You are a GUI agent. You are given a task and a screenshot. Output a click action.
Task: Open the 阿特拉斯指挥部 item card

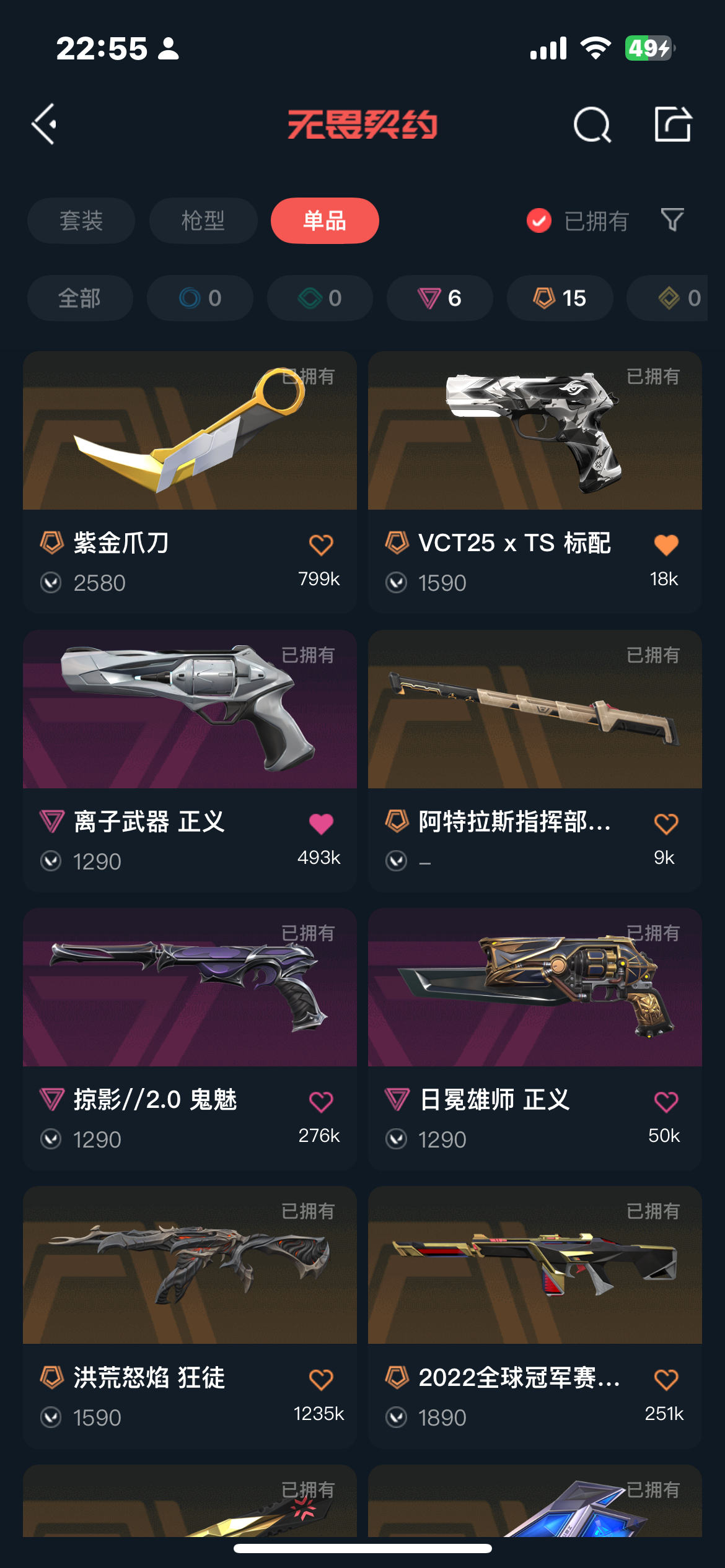tap(534, 712)
